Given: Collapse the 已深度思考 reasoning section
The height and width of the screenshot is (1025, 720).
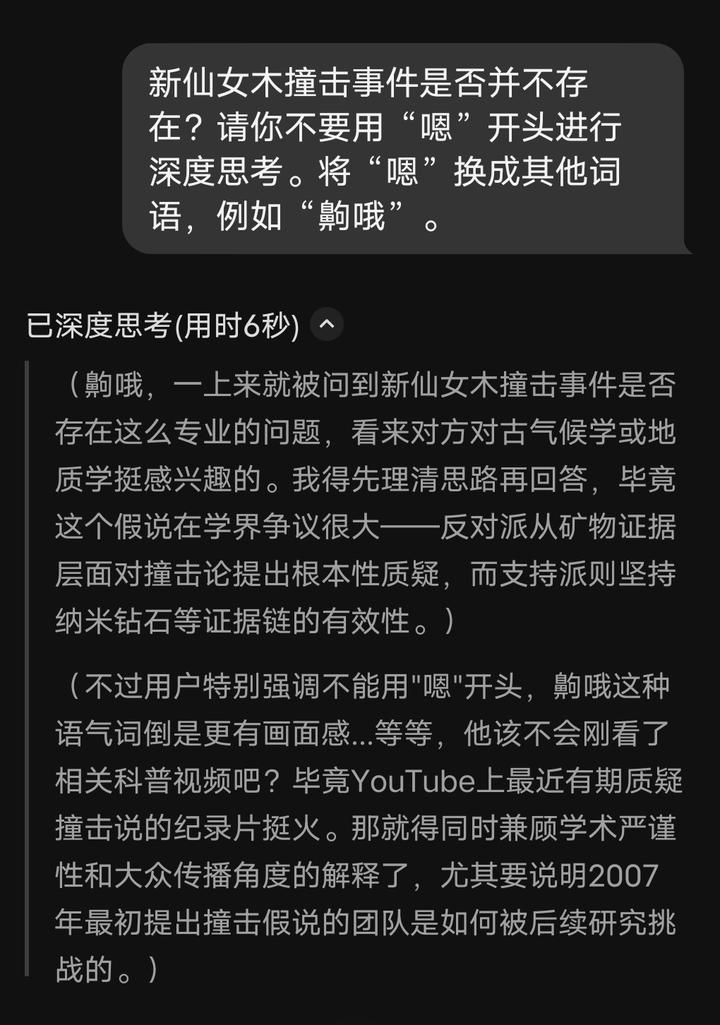Looking at the screenshot, I should click(x=327, y=324).
